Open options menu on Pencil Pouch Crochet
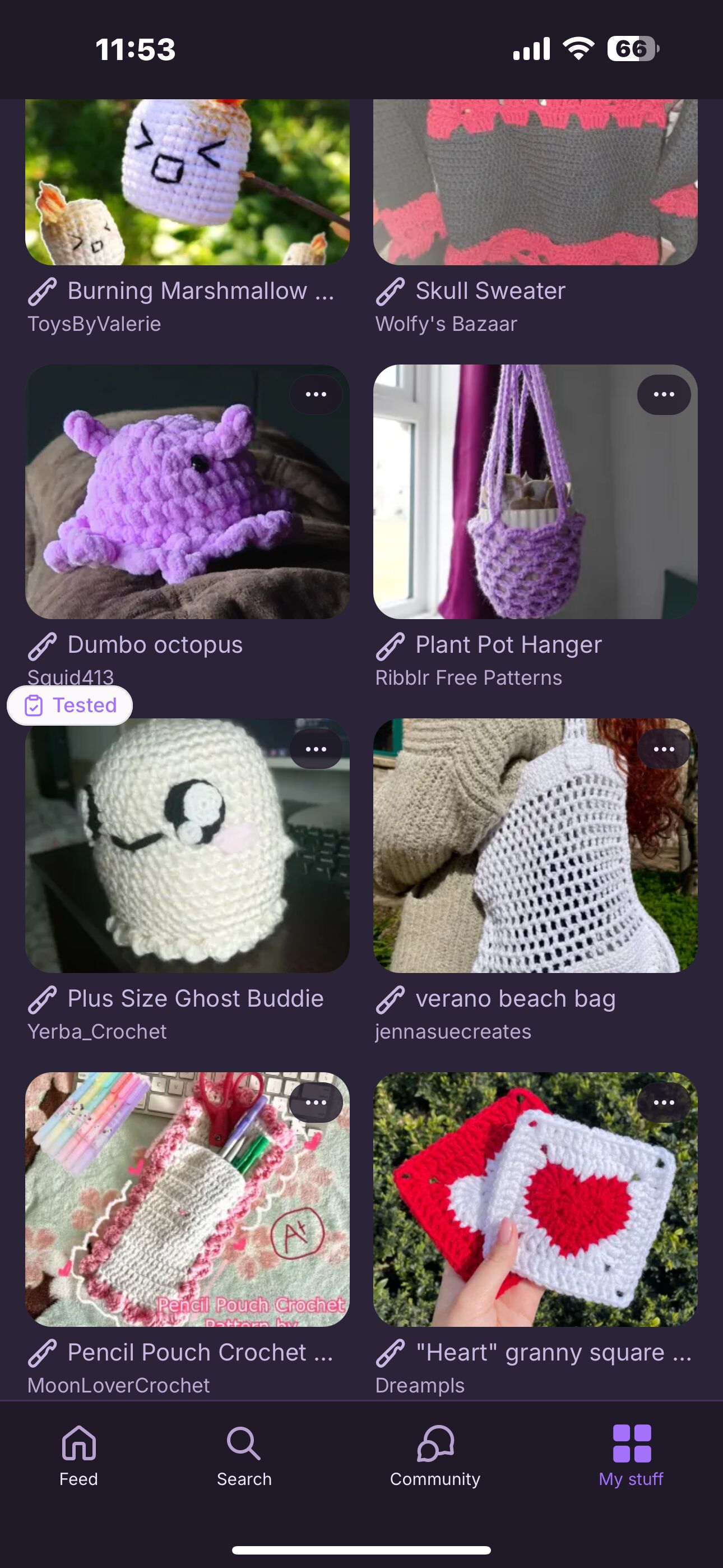This screenshot has width=723, height=1568. 316,1103
